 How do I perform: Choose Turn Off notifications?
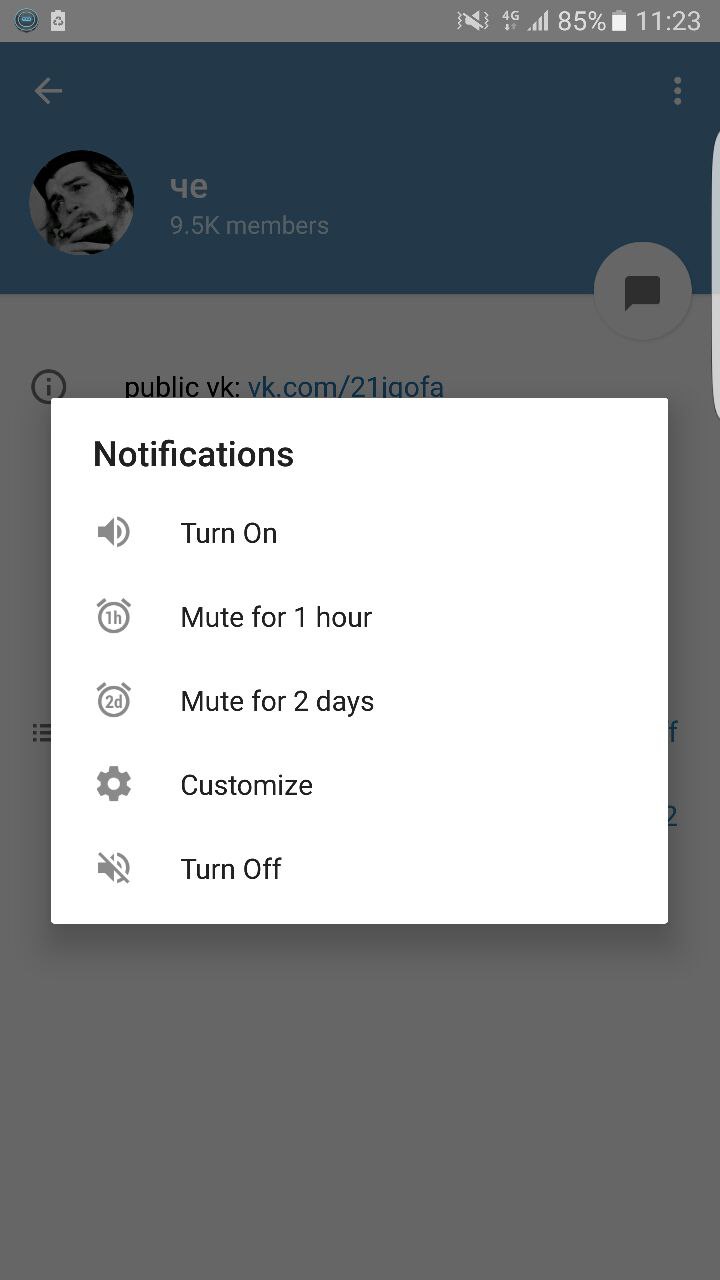(231, 869)
